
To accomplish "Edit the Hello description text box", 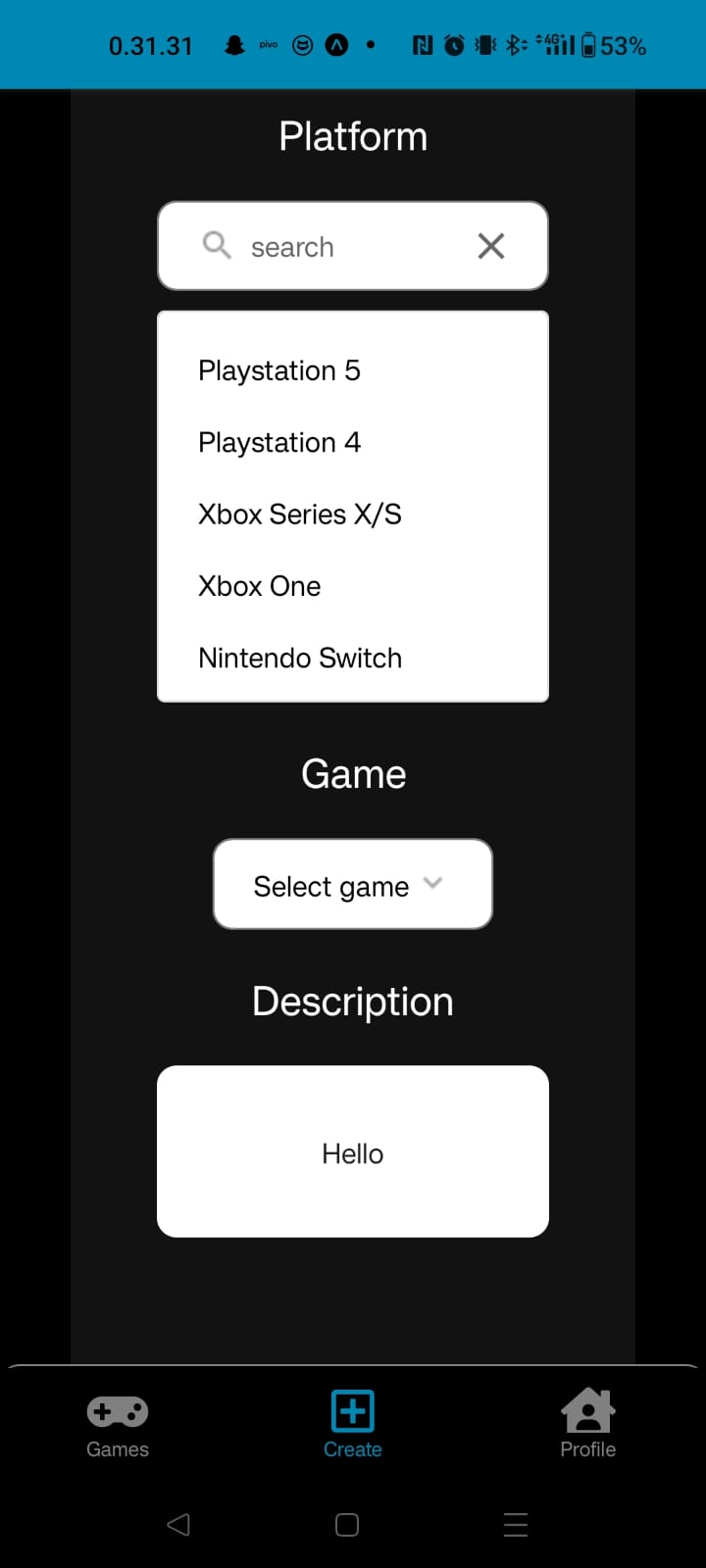I will 352,1152.
